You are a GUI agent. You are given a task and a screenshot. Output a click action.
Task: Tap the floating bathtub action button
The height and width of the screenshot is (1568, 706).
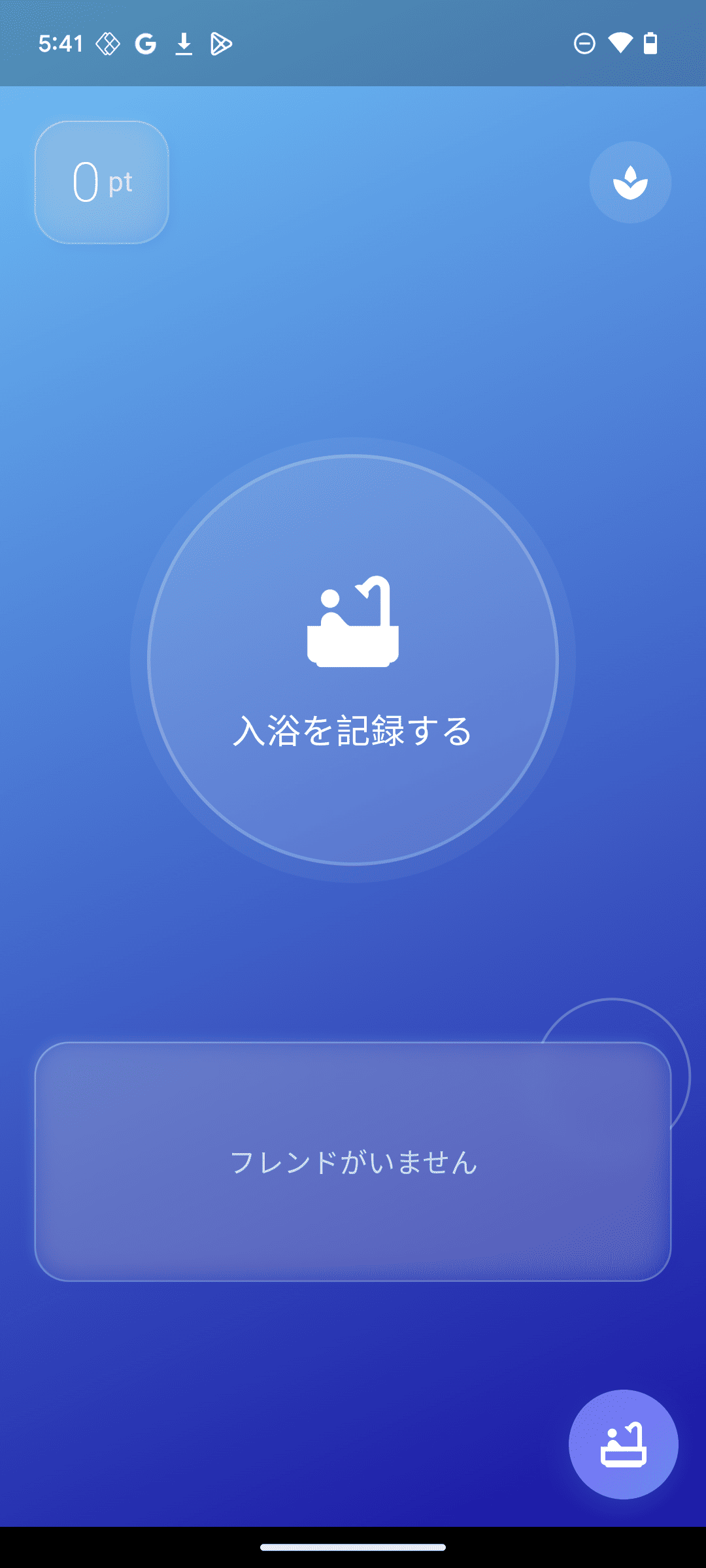point(624,1445)
